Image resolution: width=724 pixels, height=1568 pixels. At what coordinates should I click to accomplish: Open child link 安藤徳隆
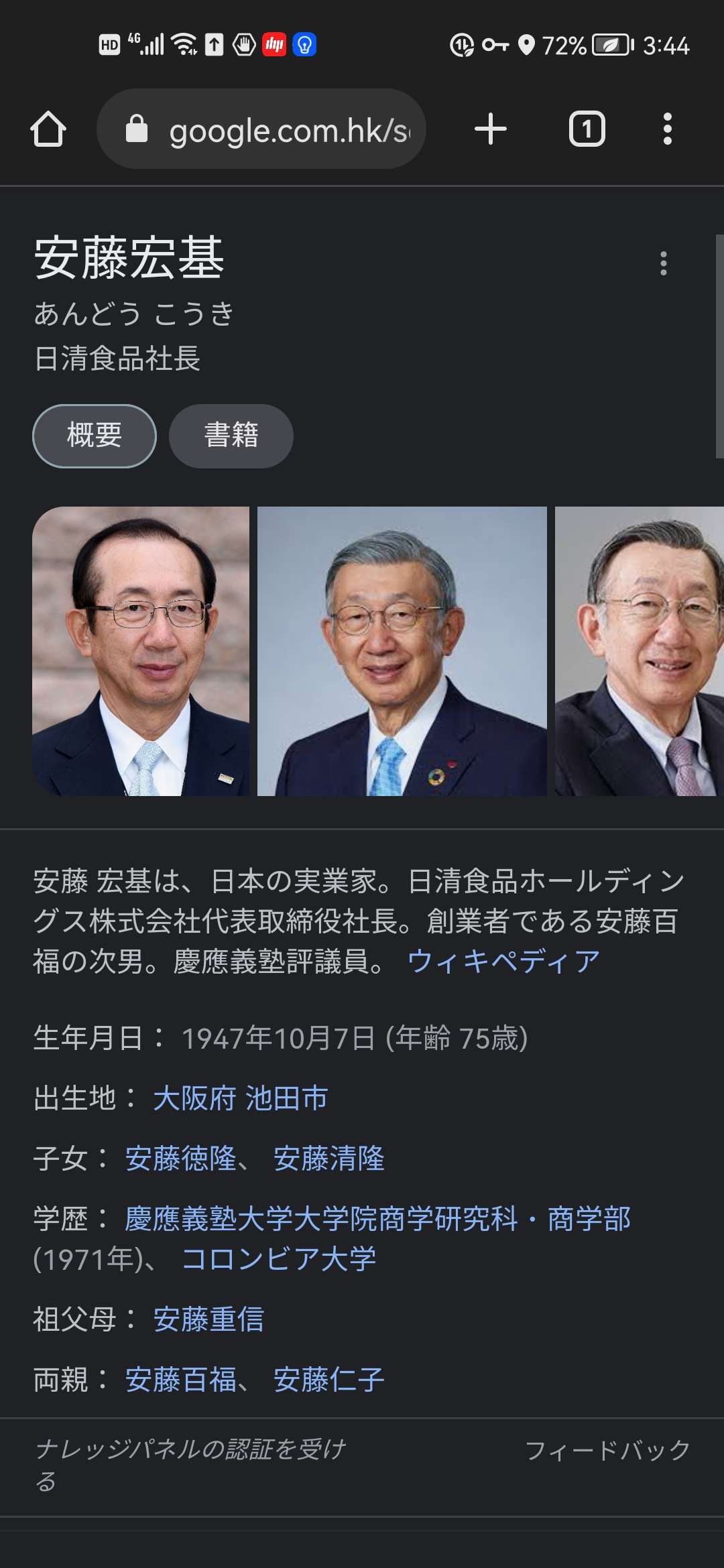181,1159
